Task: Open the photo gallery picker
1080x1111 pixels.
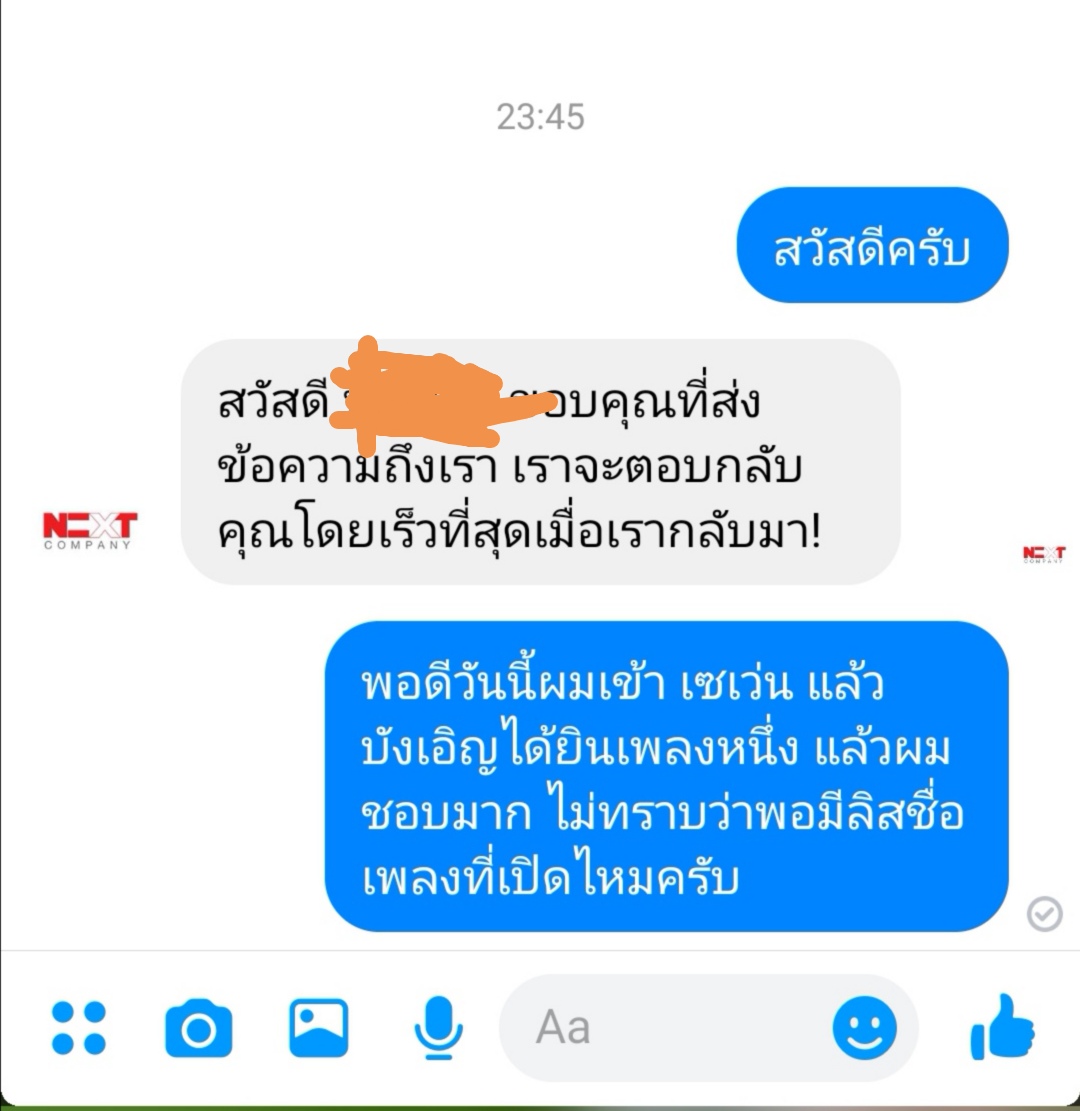Action: 318,1028
